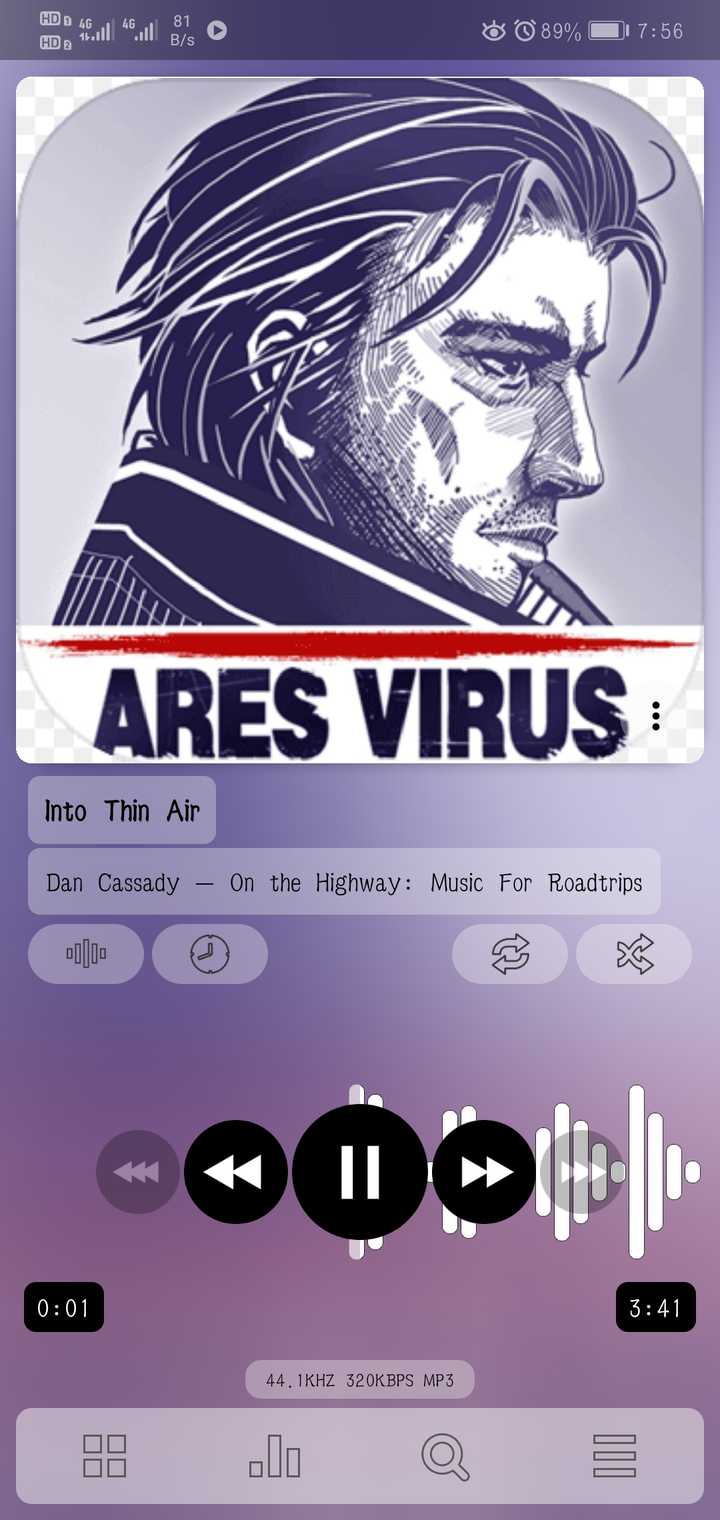Viewport: 720px width, 1520px height.
Task: Skip to the previous track
Action: pyautogui.click(x=137, y=1172)
